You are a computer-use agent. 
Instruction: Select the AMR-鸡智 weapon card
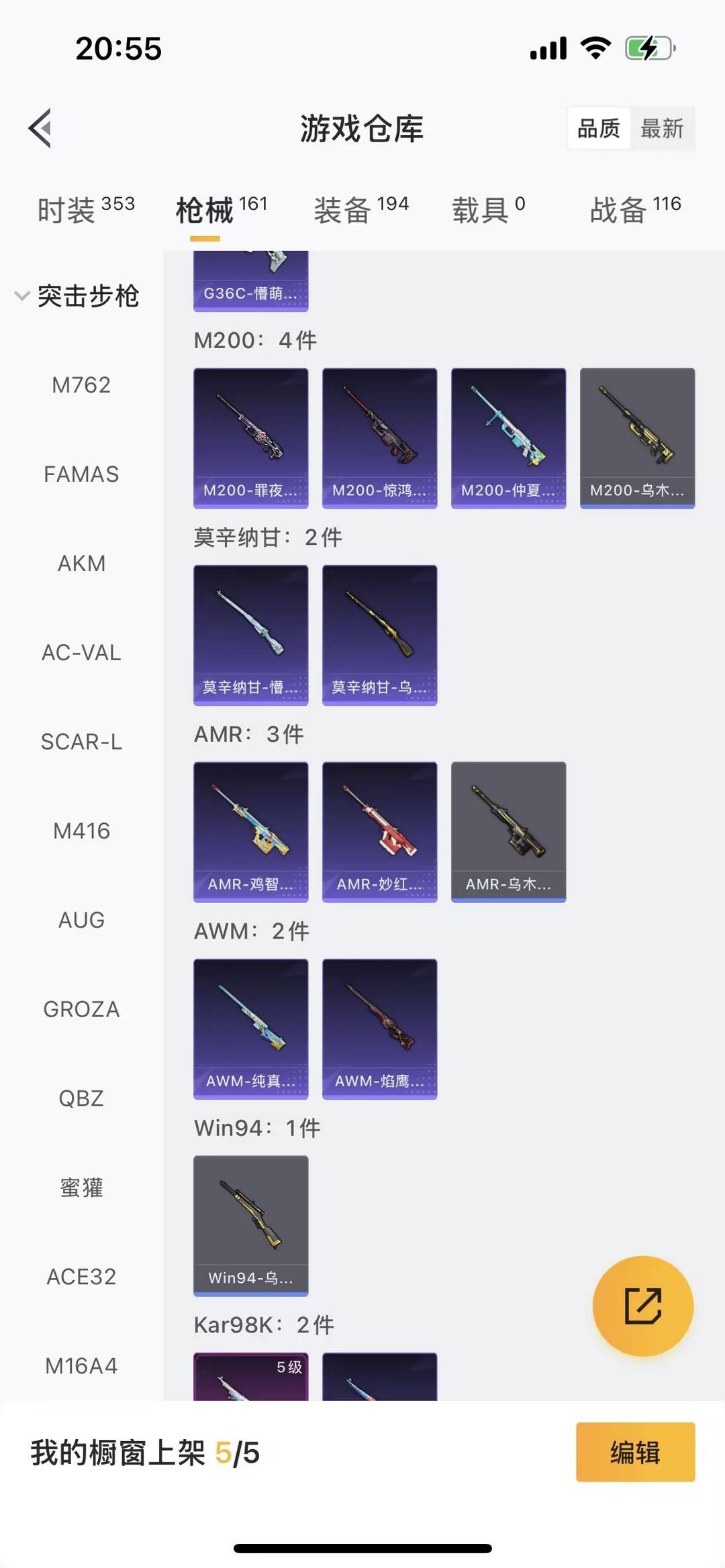[250, 832]
